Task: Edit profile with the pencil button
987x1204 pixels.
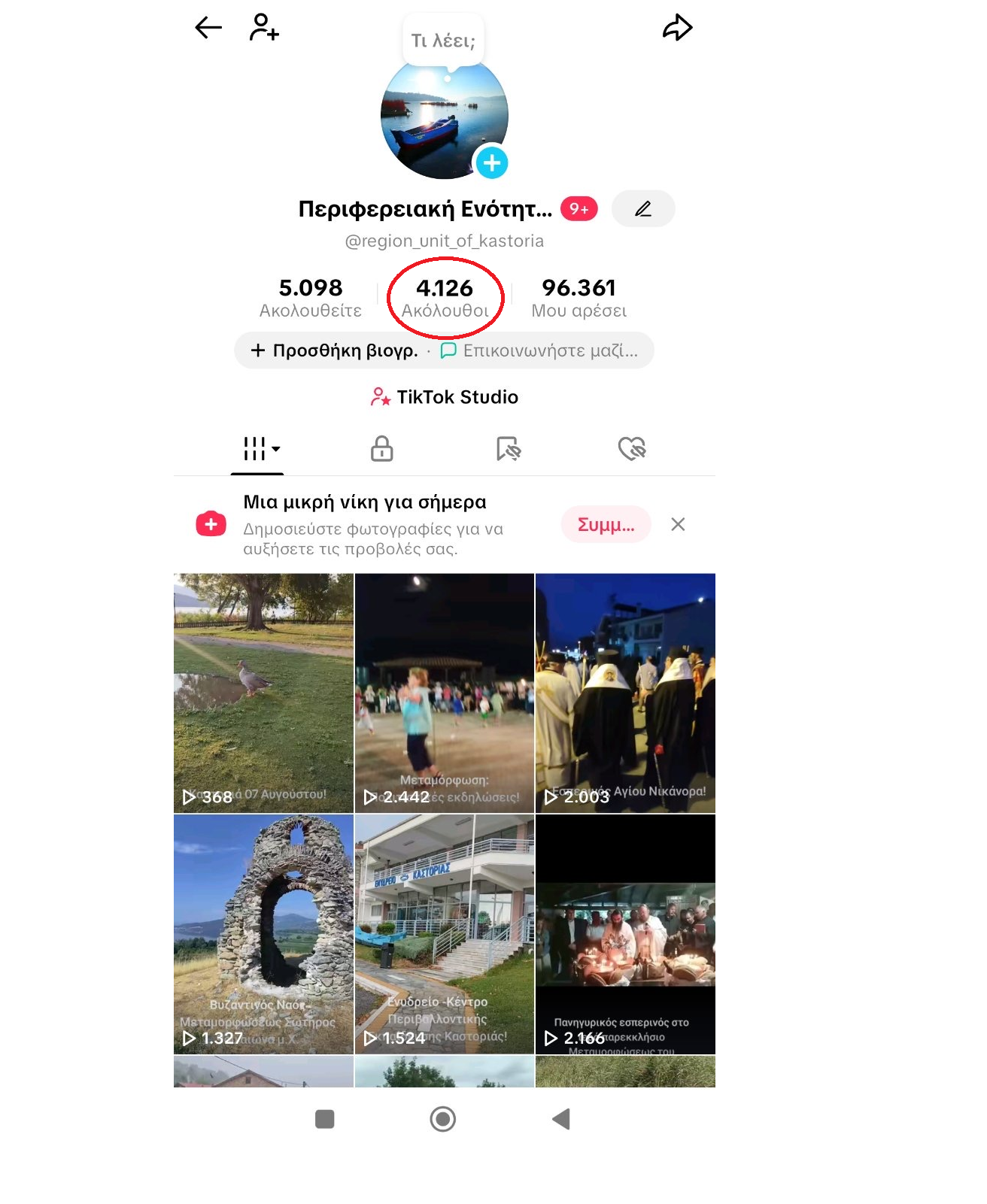Action: coord(642,209)
